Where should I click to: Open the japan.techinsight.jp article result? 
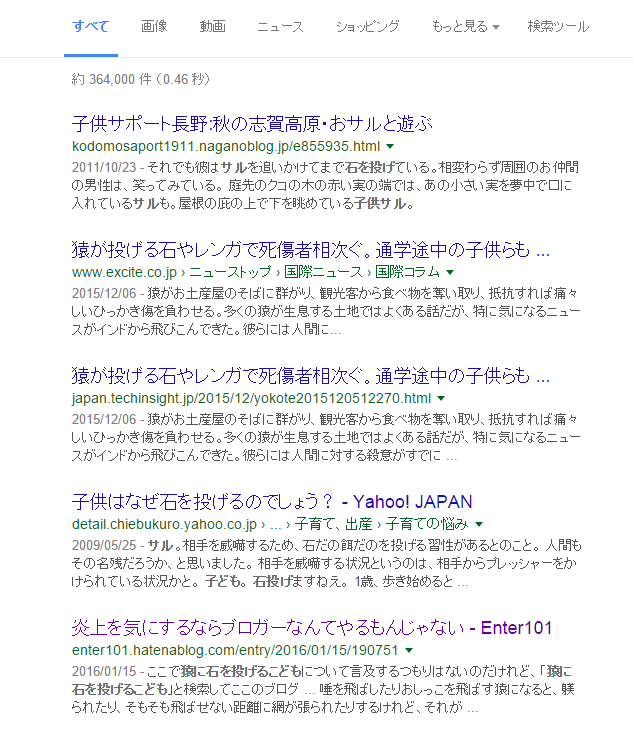310,376
